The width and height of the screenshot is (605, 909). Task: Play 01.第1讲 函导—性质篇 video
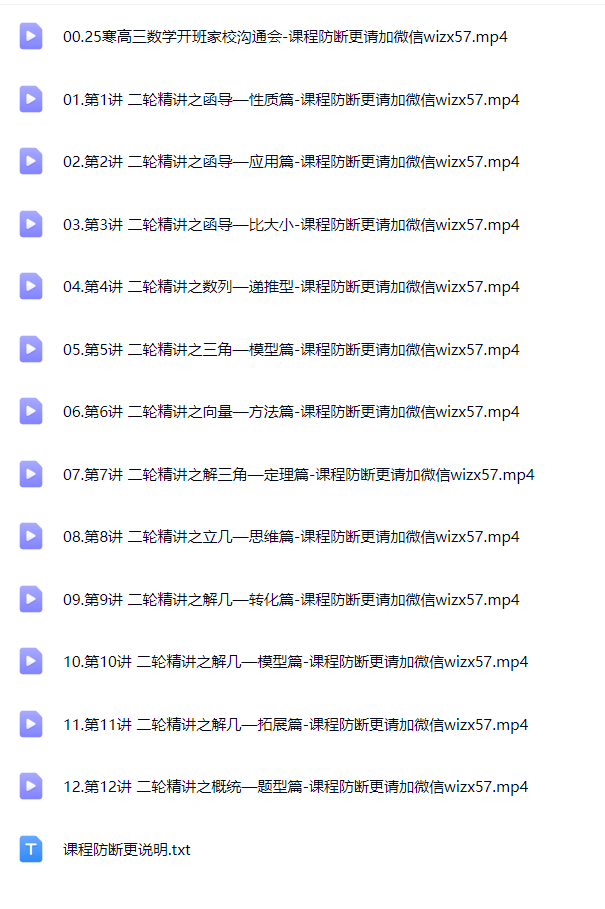pos(291,100)
